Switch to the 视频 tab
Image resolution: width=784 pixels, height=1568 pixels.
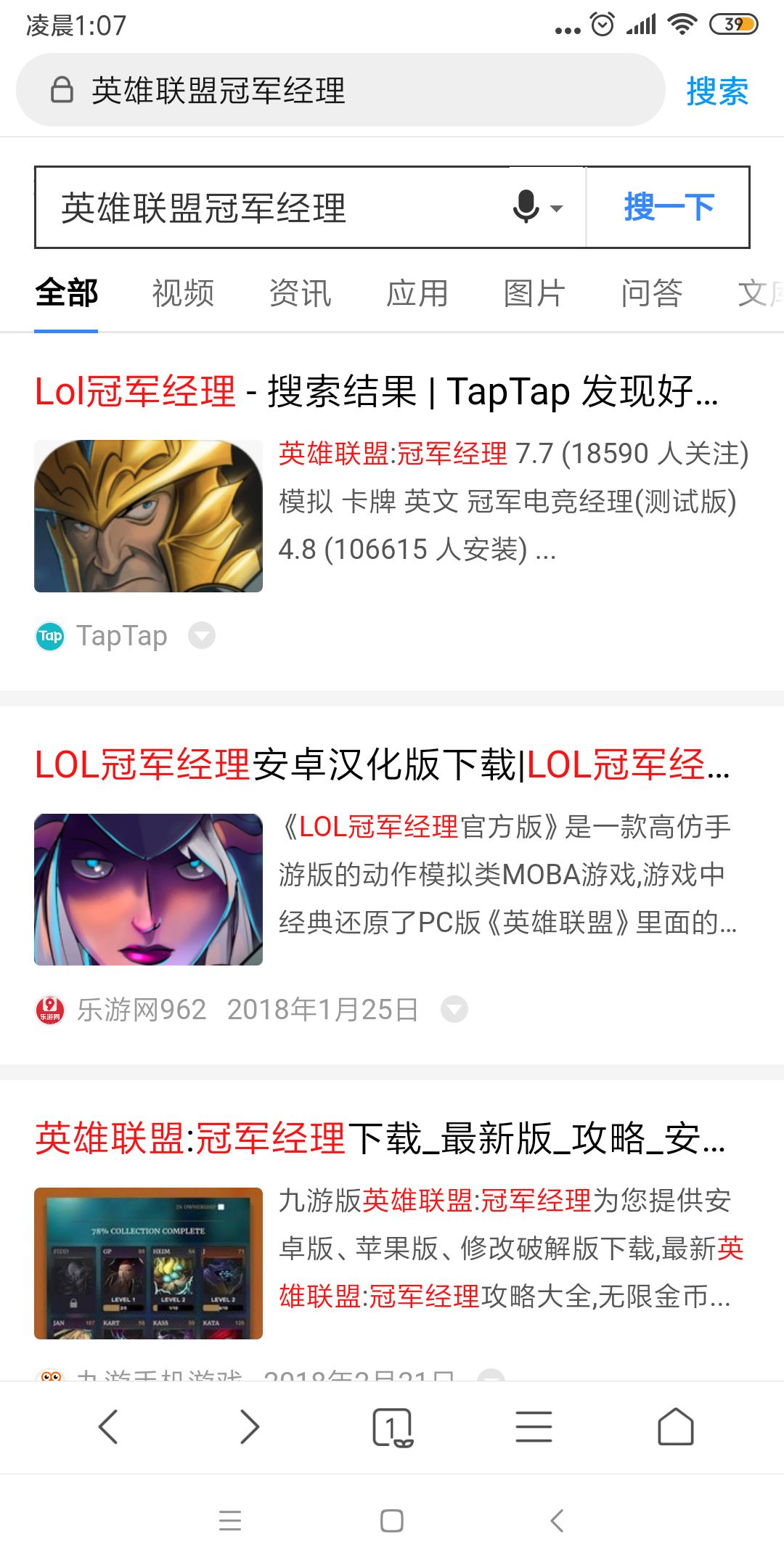(182, 293)
